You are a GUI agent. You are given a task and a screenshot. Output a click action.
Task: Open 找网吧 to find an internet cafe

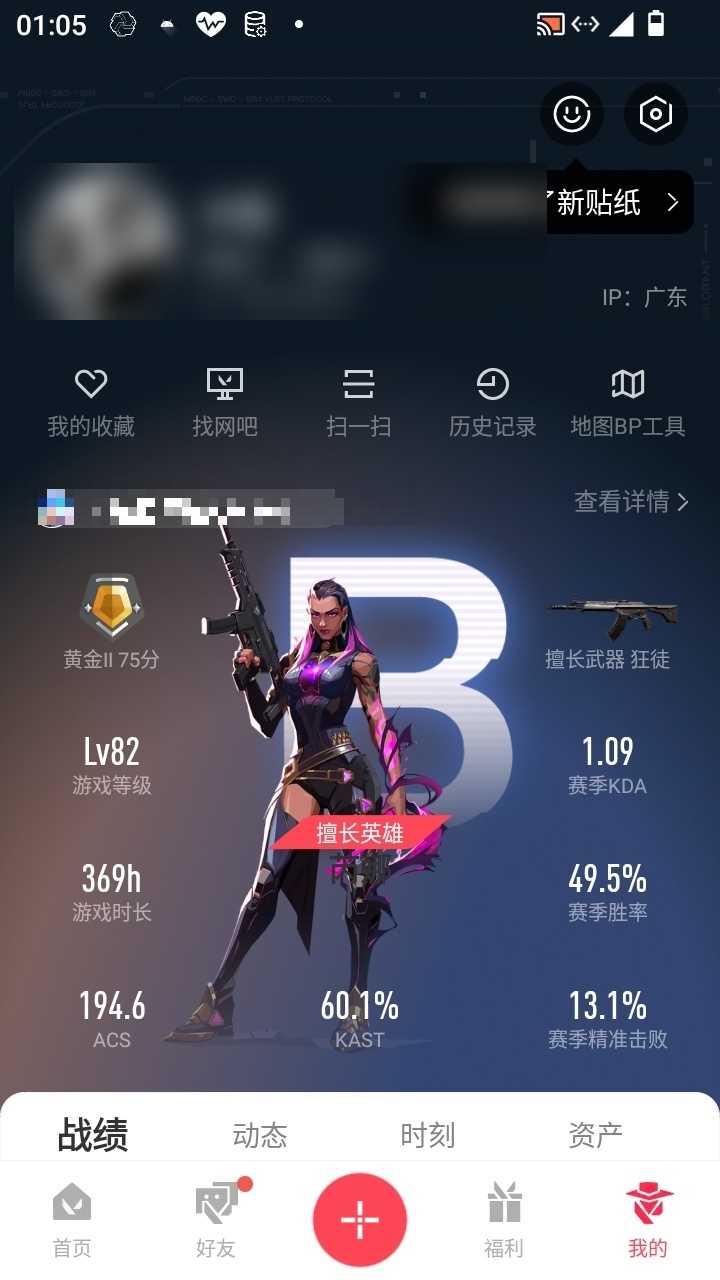pyautogui.click(x=225, y=402)
